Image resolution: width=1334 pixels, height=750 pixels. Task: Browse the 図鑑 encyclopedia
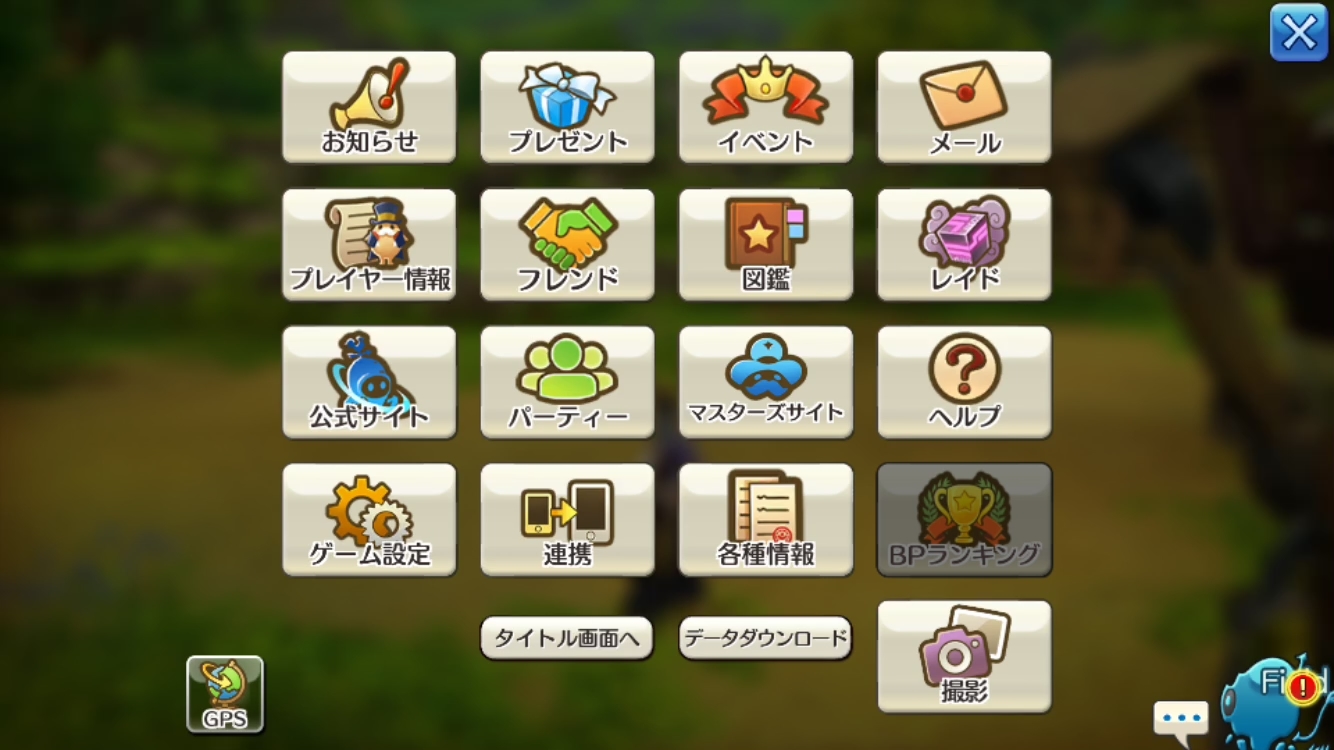(766, 244)
